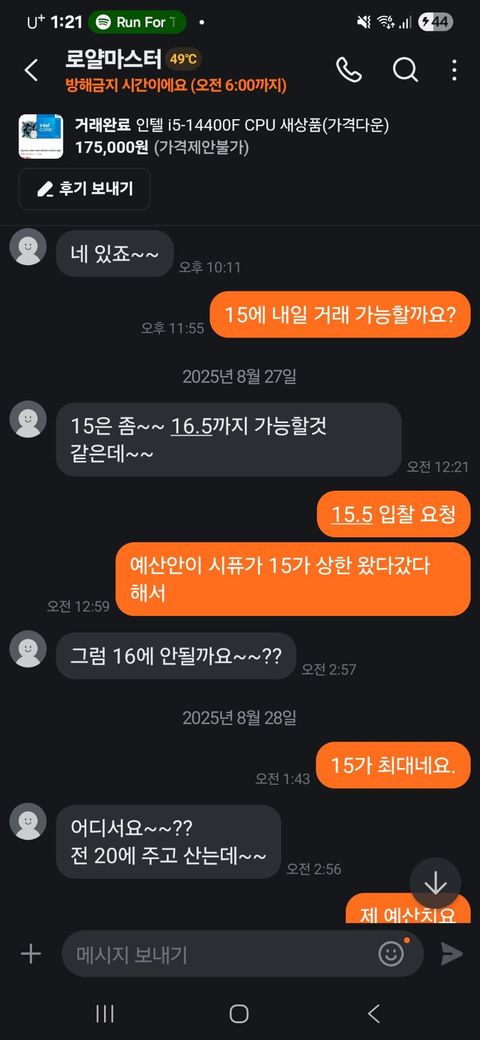Send the message with the arrow icon
Image resolution: width=480 pixels, height=1040 pixels.
(451, 954)
